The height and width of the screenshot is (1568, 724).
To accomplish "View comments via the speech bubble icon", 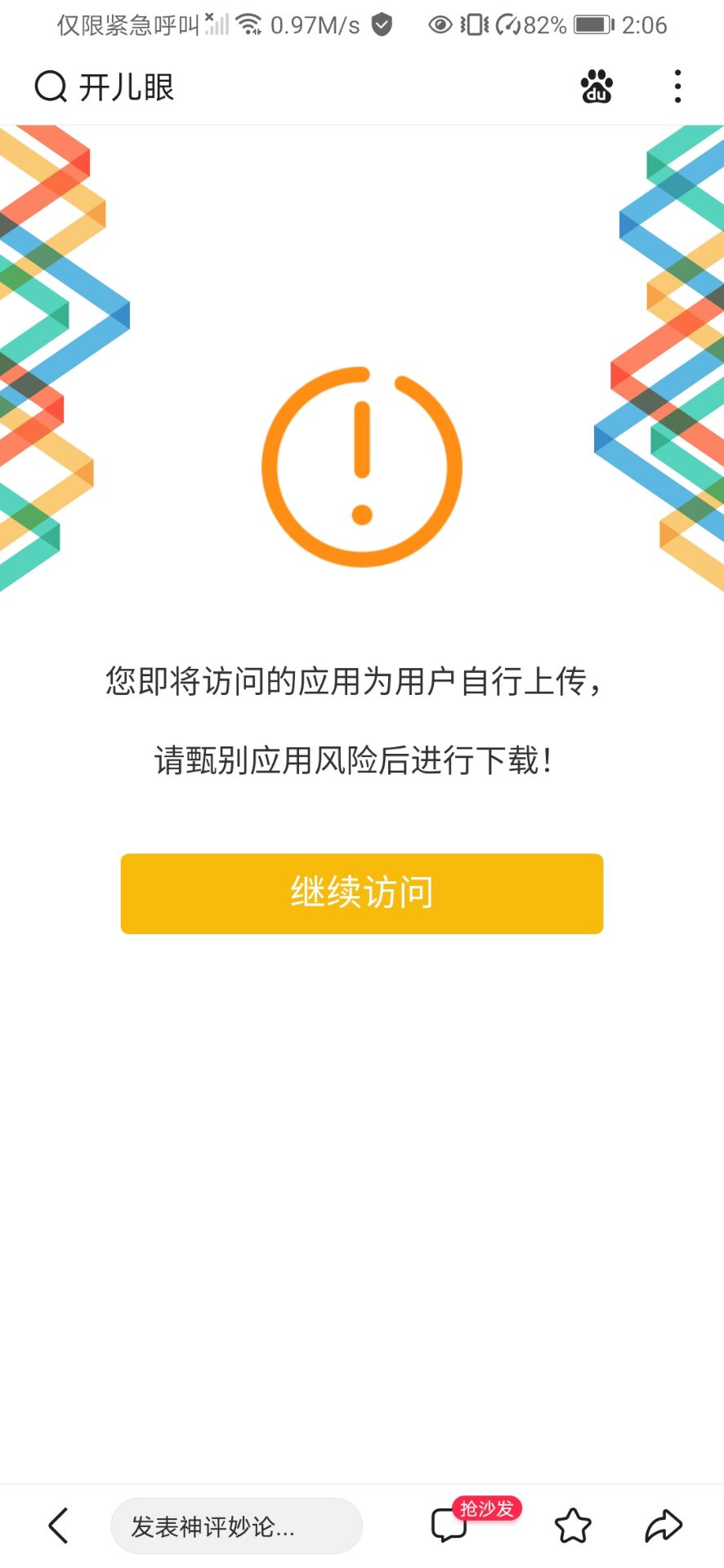I will coord(449,1526).
